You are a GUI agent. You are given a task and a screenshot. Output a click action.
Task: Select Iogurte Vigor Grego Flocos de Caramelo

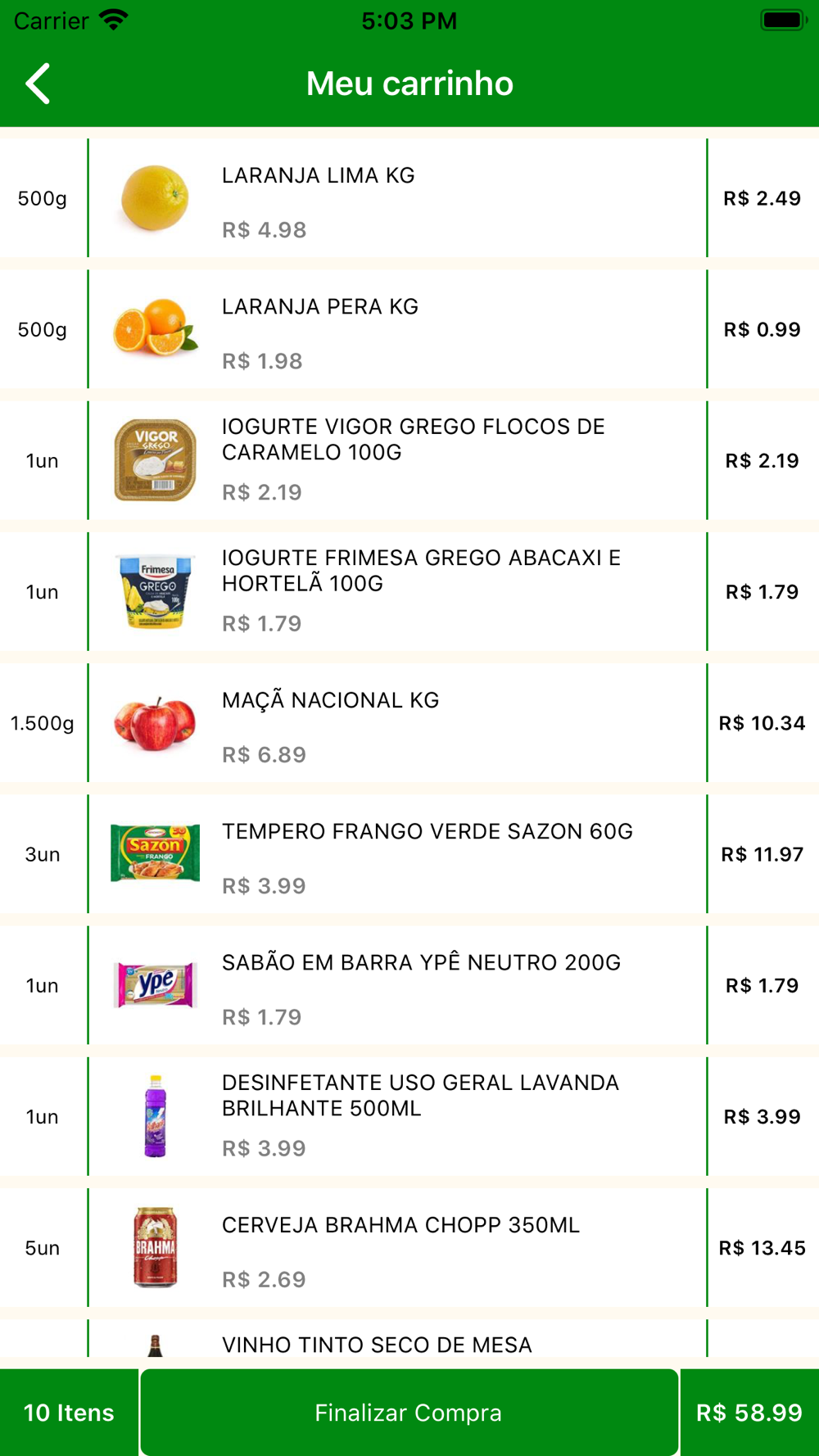(x=409, y=460)
